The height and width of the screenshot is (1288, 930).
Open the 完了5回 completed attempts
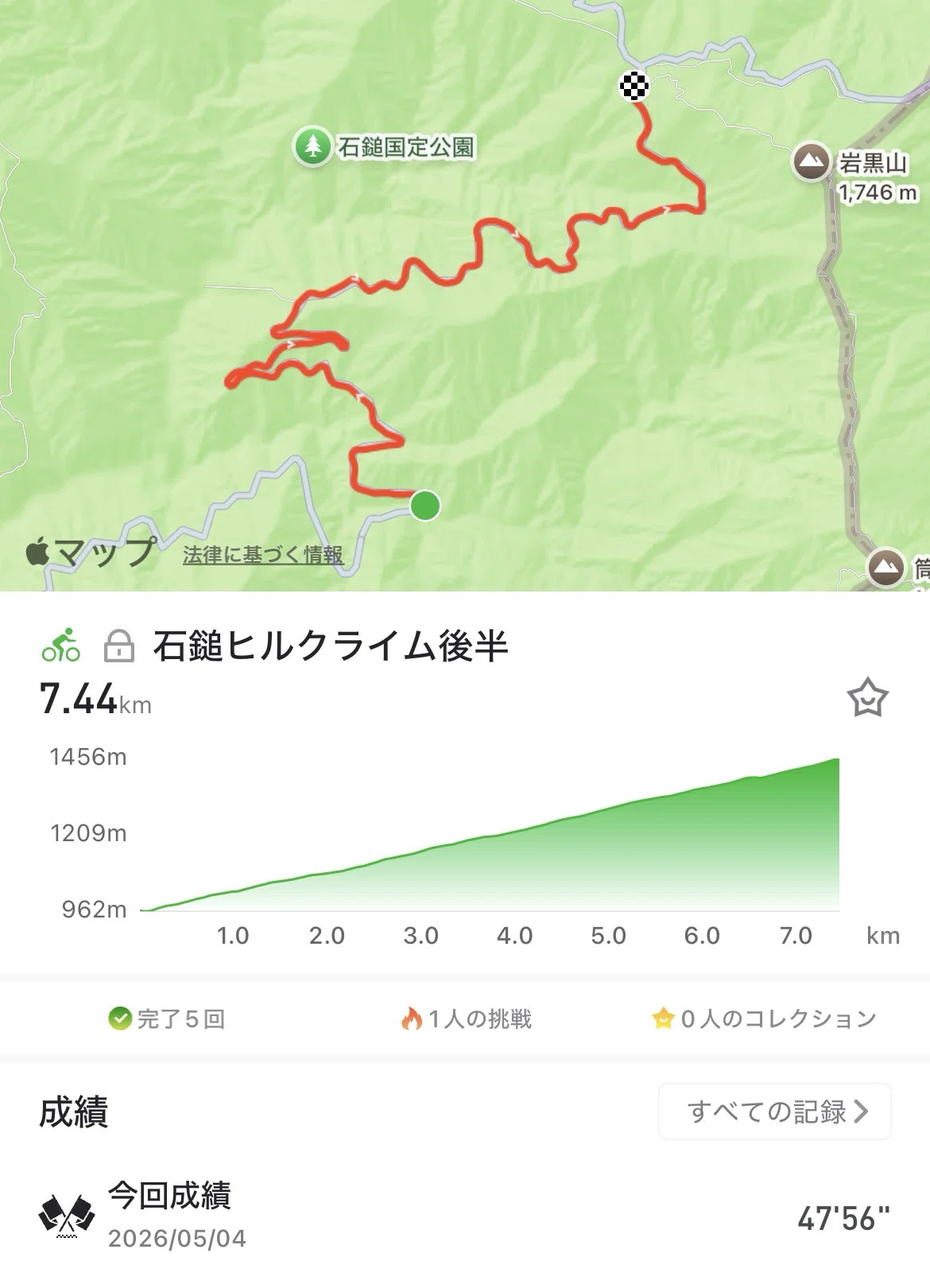[167, 1018]
